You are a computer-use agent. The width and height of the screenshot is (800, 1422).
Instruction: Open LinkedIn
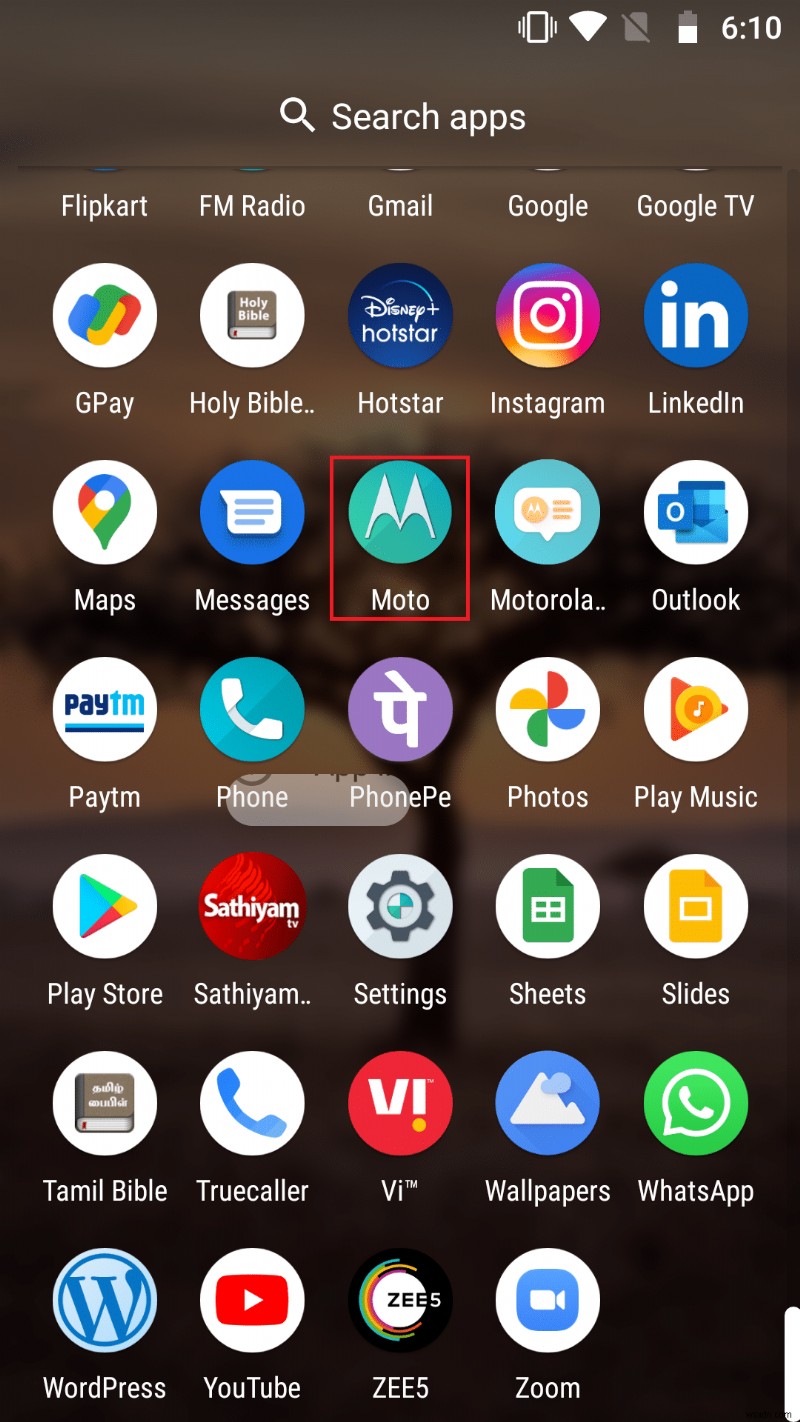pyautogui.click(x=695, y=314)
